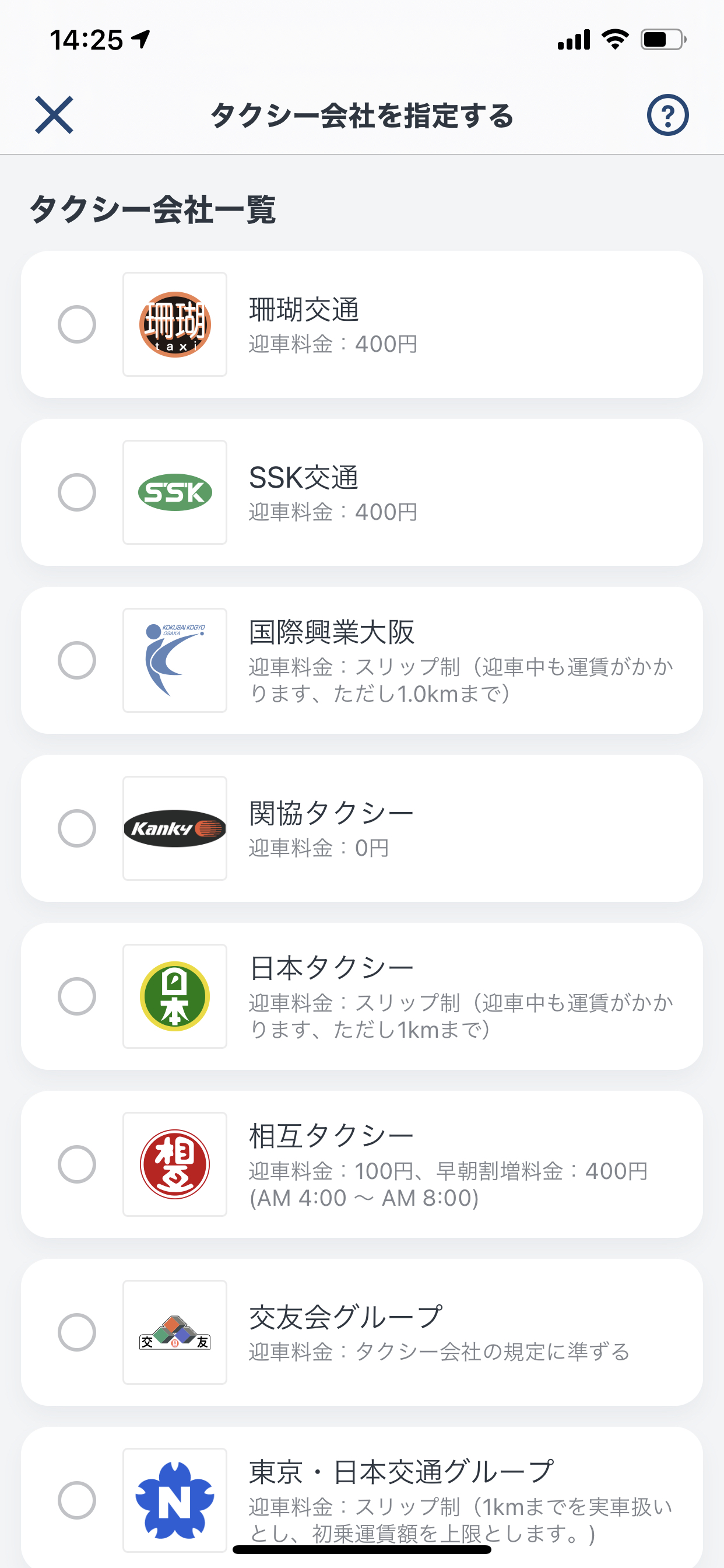This screenshot has height=1568, width=724.
Task: Pick 関協タクシー with 0円 pickup fee
Action: [x=362, y=828]
